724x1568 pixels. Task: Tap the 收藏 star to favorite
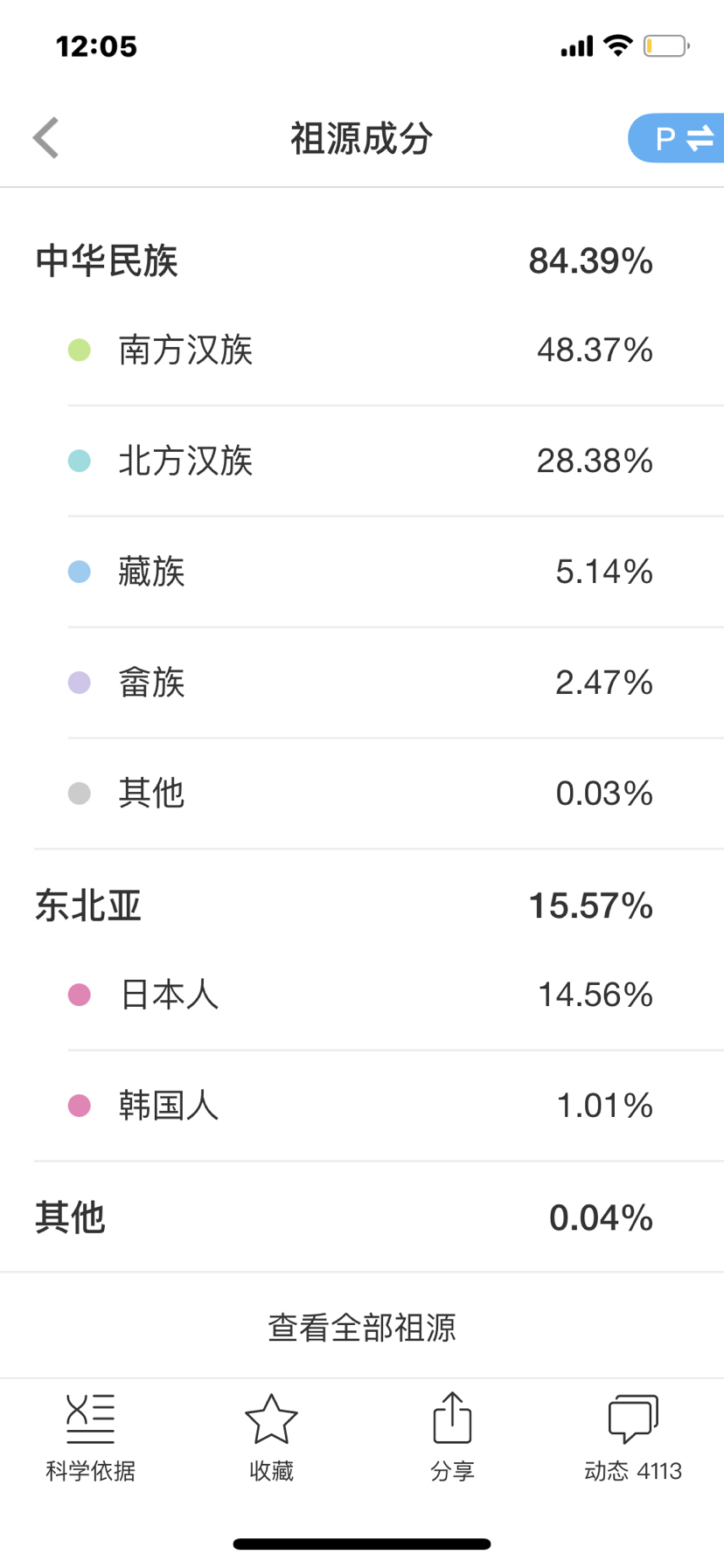[x=271, y=1437]
